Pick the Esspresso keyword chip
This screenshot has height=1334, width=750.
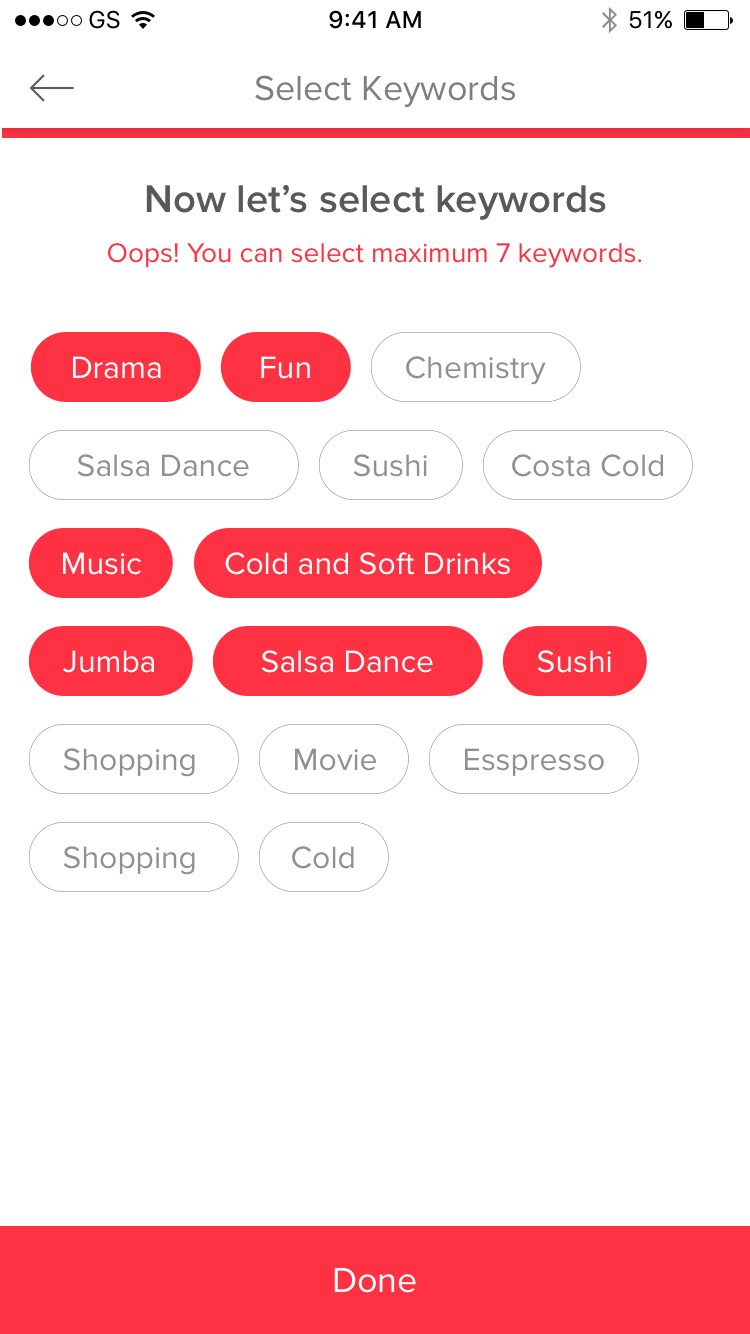pyautogui.click(x=534, y=759)
